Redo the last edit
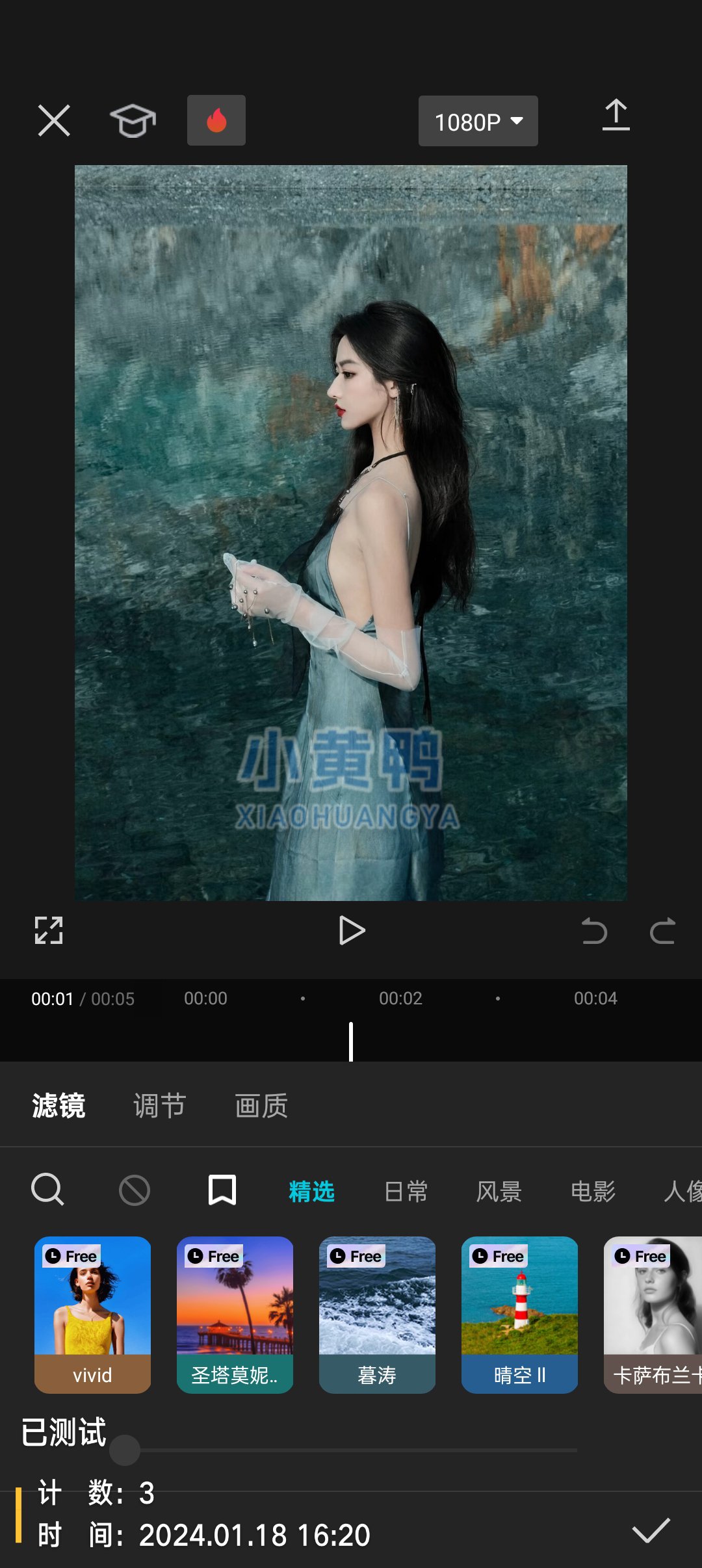Image resolution: width=702 pixels, height=1568 pixels. tap(663, 931)
